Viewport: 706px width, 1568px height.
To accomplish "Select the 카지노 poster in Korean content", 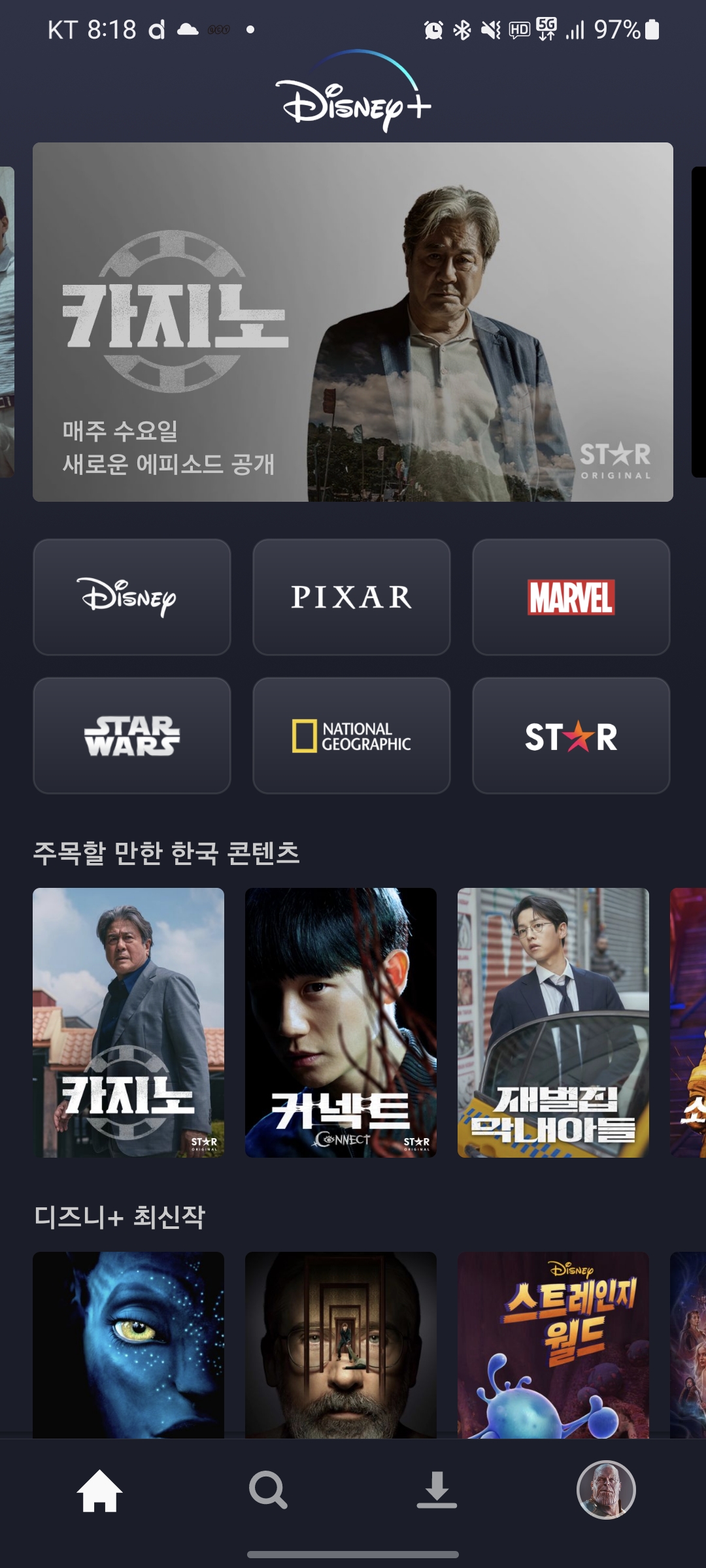I will click(x=128, y=1022).
